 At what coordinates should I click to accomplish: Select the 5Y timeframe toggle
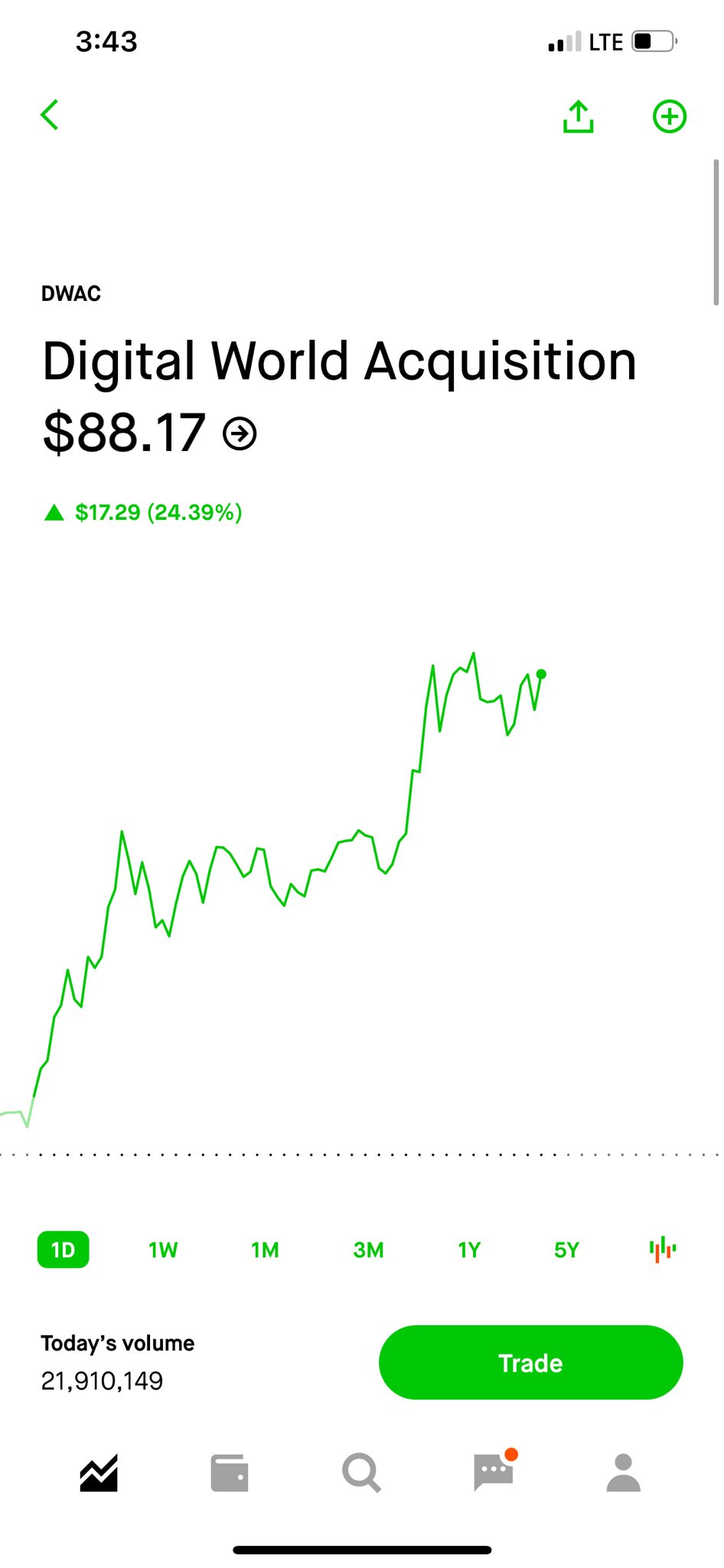567,1249
